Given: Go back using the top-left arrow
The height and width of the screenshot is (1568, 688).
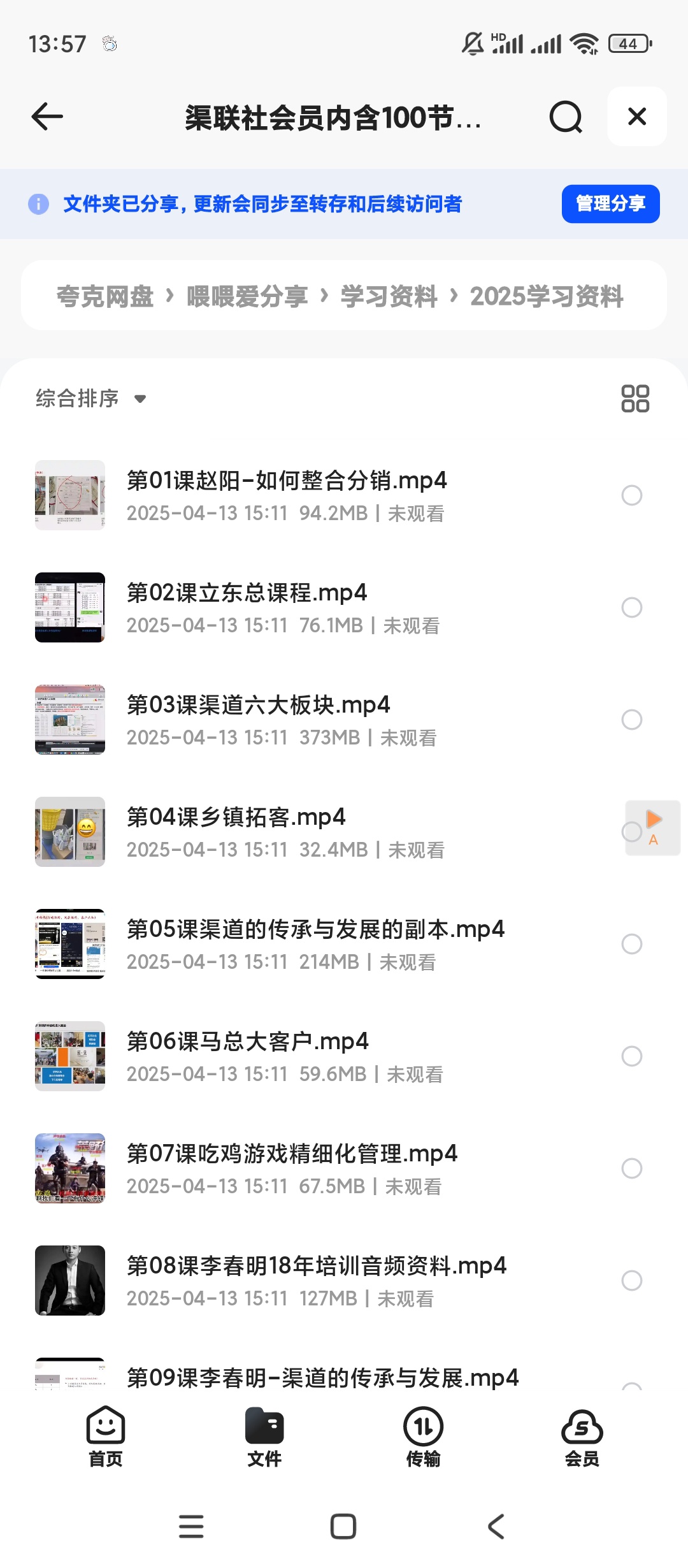Looking at the screenshot, I should pos(47,117).
